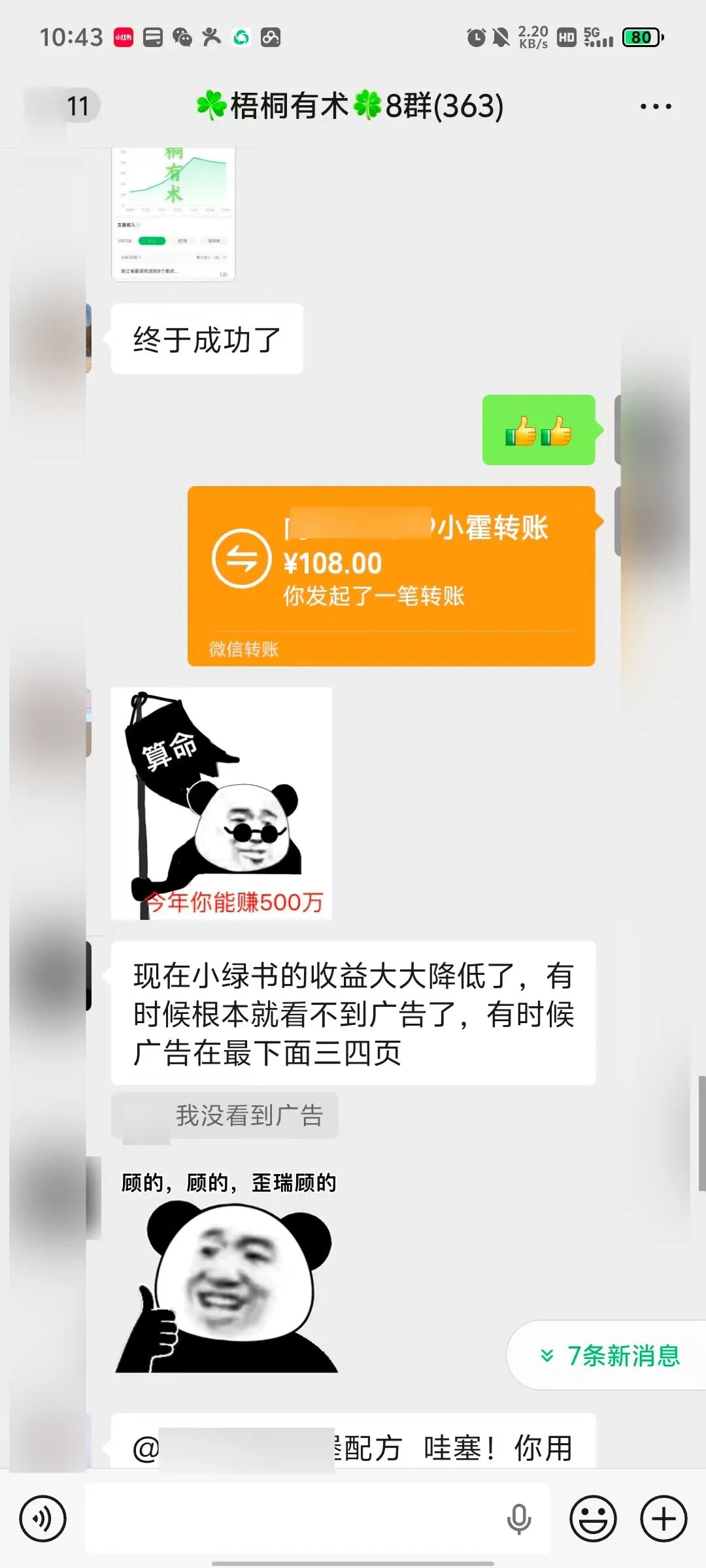
Task: View the thumbs-up panda sticker
Action: click(226, 1270)
